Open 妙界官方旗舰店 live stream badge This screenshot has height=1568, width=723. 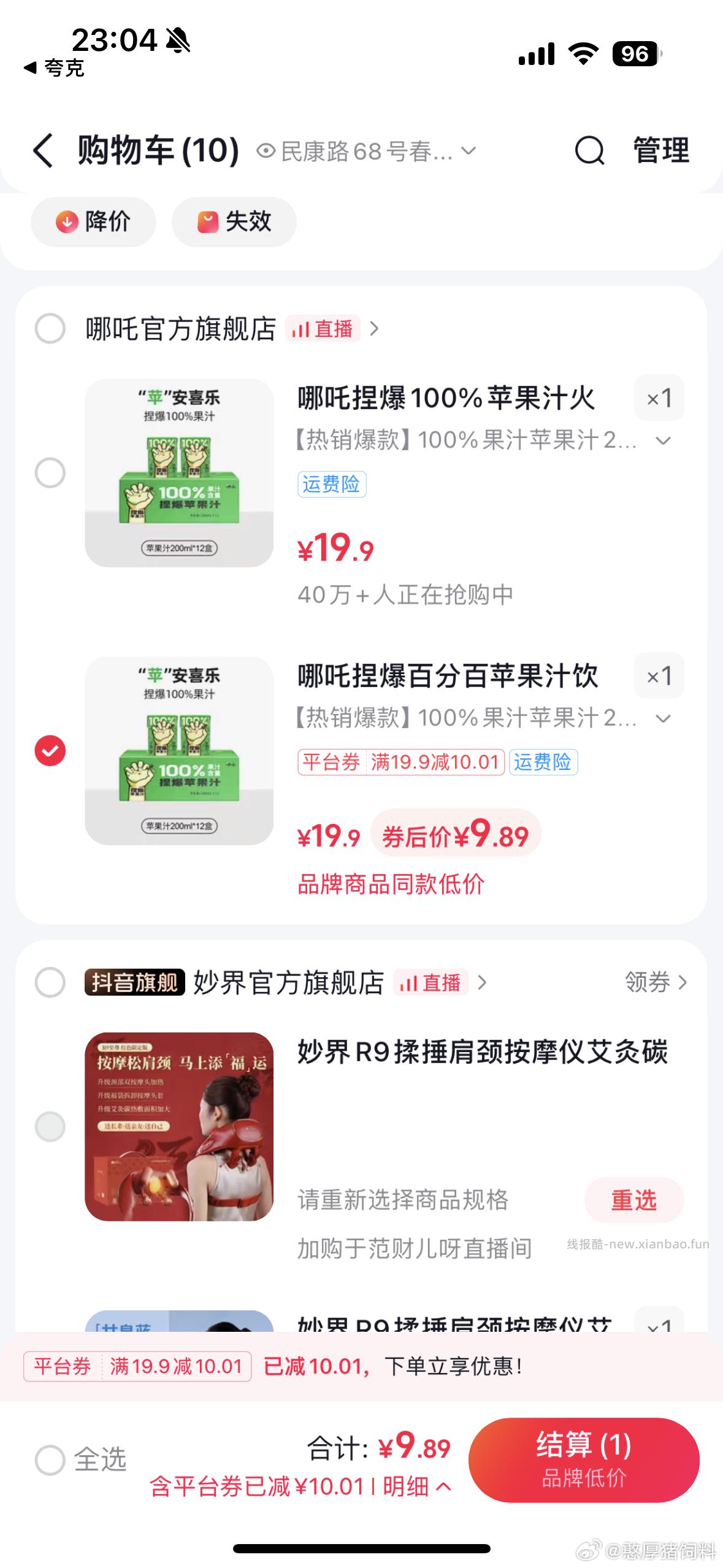click(x=431, y=983)
